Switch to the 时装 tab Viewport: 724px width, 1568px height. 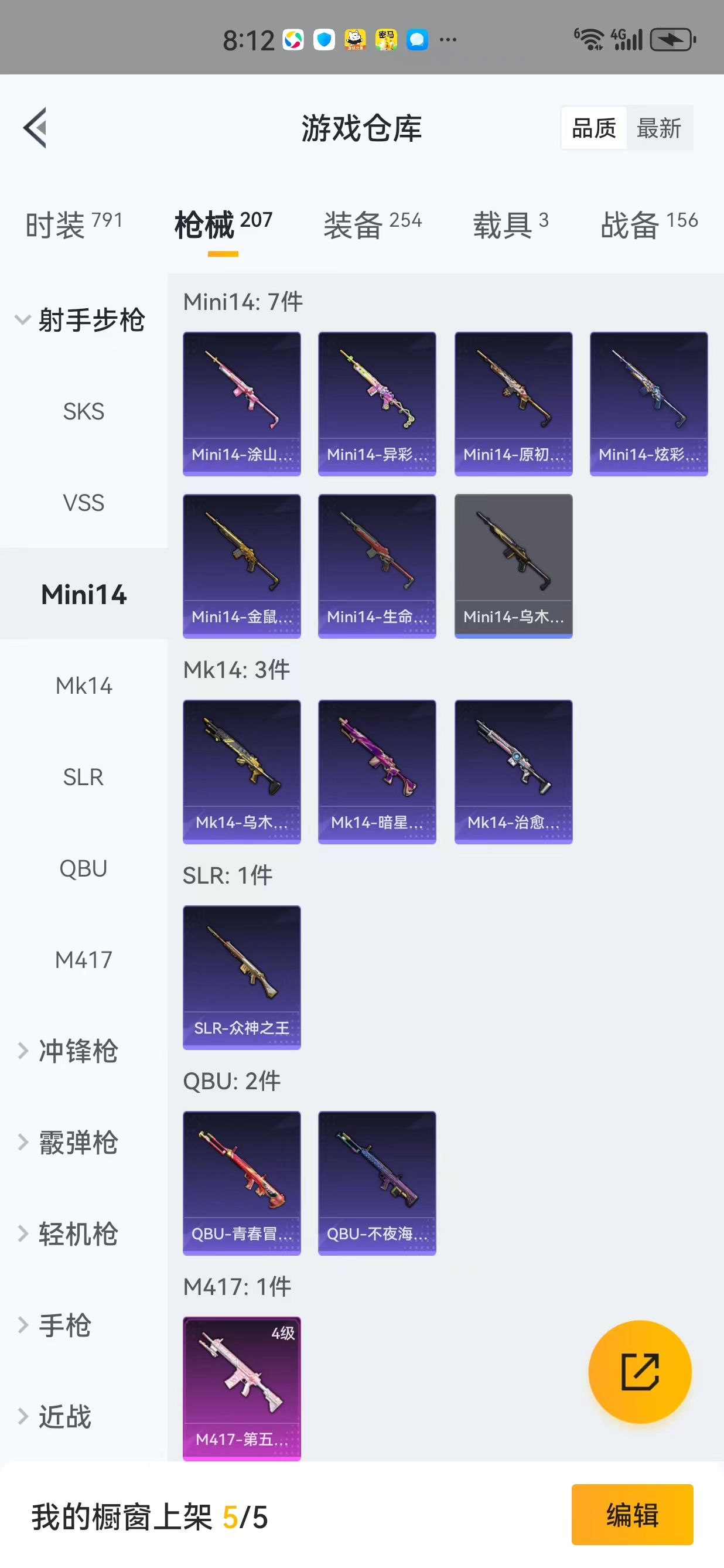tap(74, 224)
